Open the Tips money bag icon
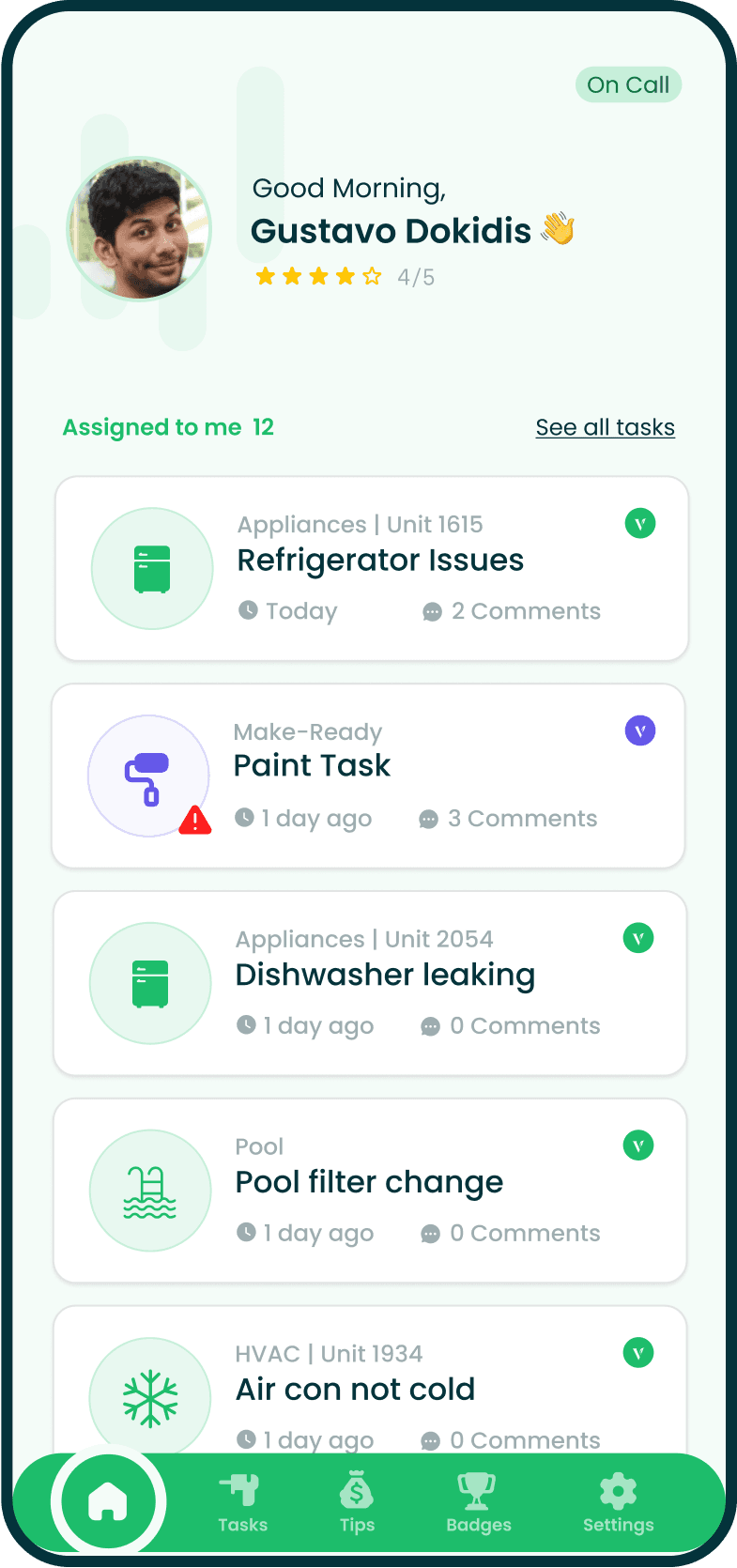 click(x=356, y=1490)
